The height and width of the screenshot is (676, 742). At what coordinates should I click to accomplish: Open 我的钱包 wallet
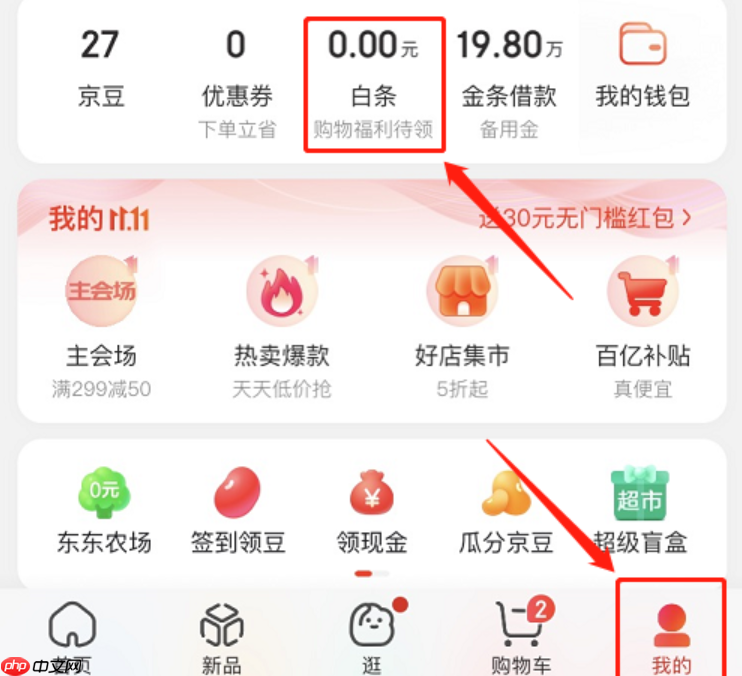pos(643,68)
